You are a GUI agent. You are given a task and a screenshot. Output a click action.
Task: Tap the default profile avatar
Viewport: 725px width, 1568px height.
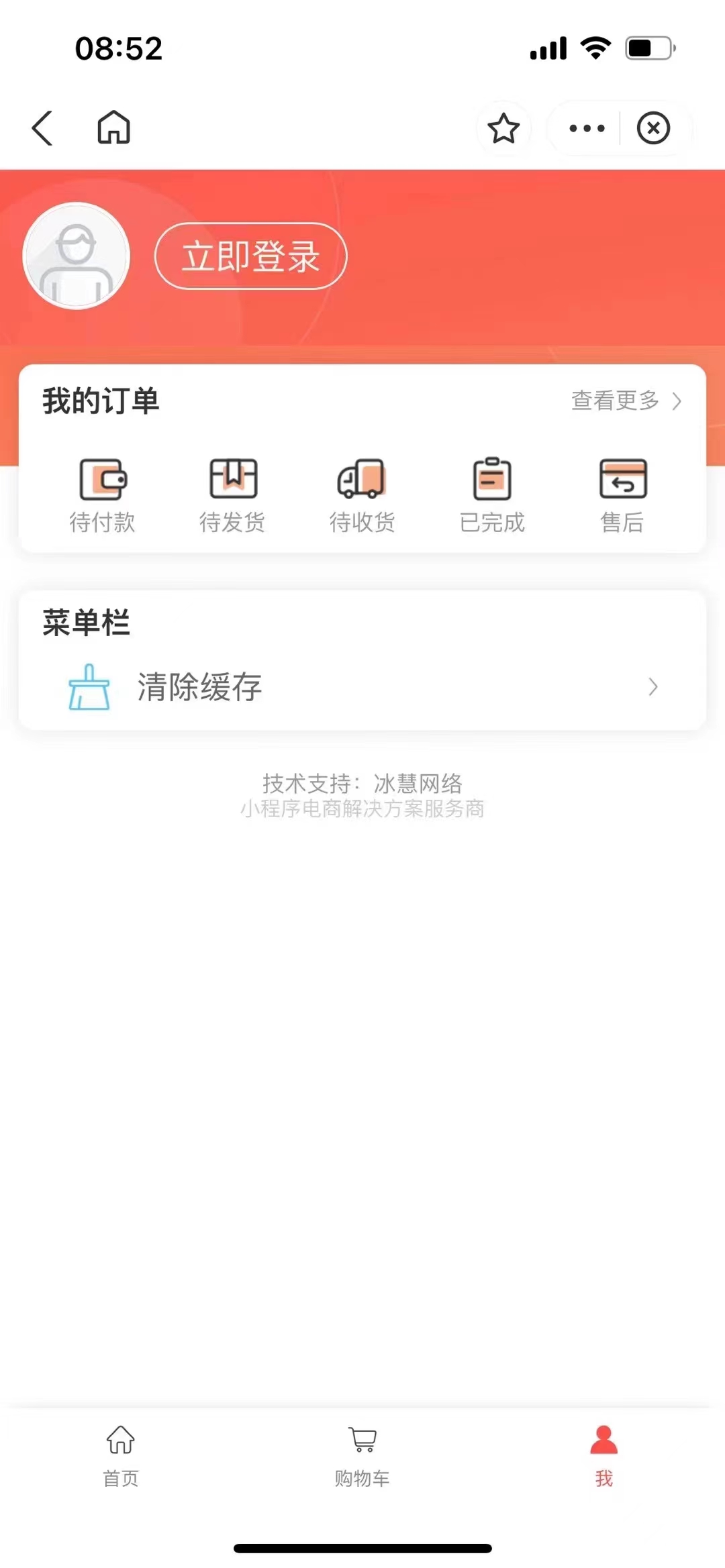[x=77, y=256]
